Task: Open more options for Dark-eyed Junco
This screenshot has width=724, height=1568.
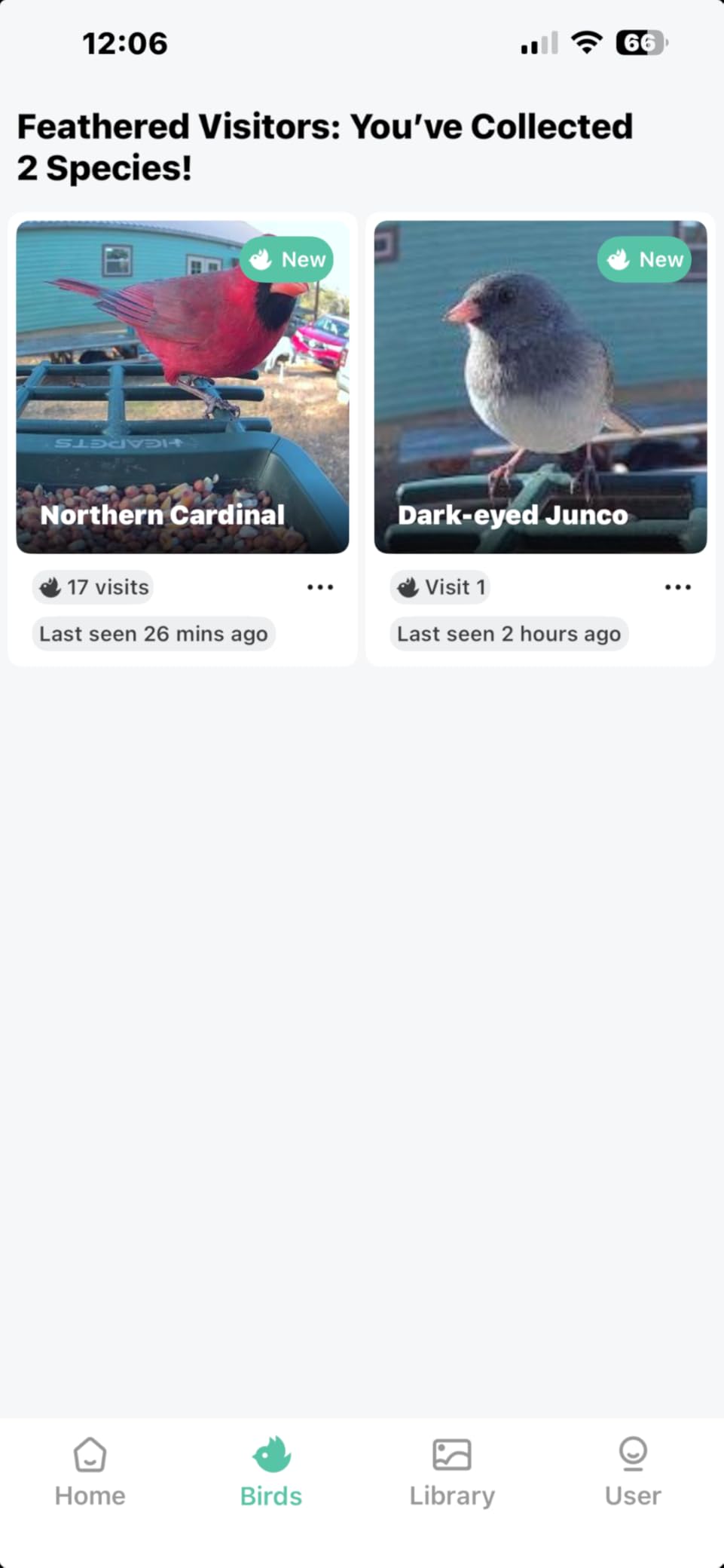Action: [678, 587]
